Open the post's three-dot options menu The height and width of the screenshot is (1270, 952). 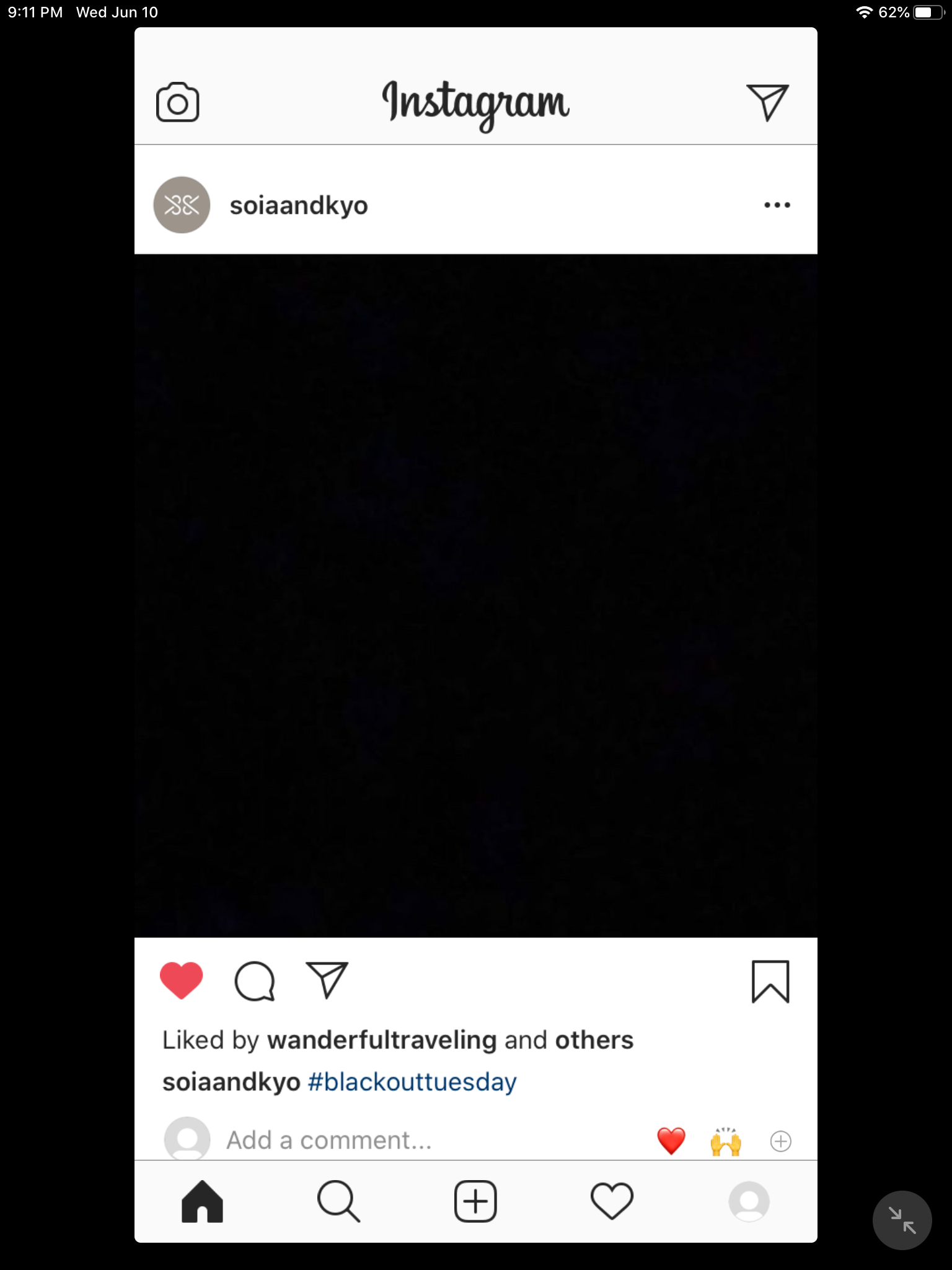[x=777, y=205]
